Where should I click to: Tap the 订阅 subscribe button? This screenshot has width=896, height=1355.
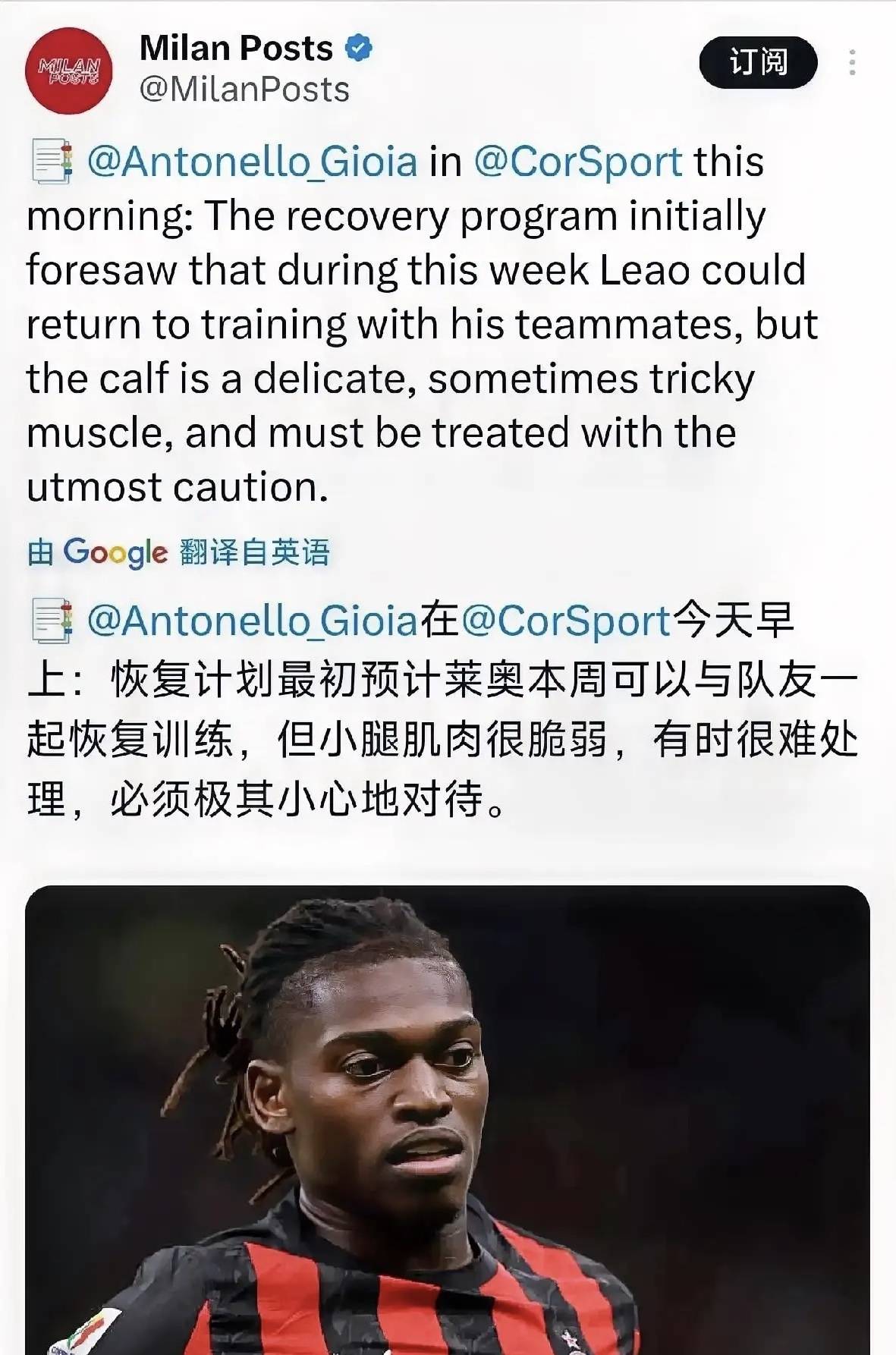[757, 62]
